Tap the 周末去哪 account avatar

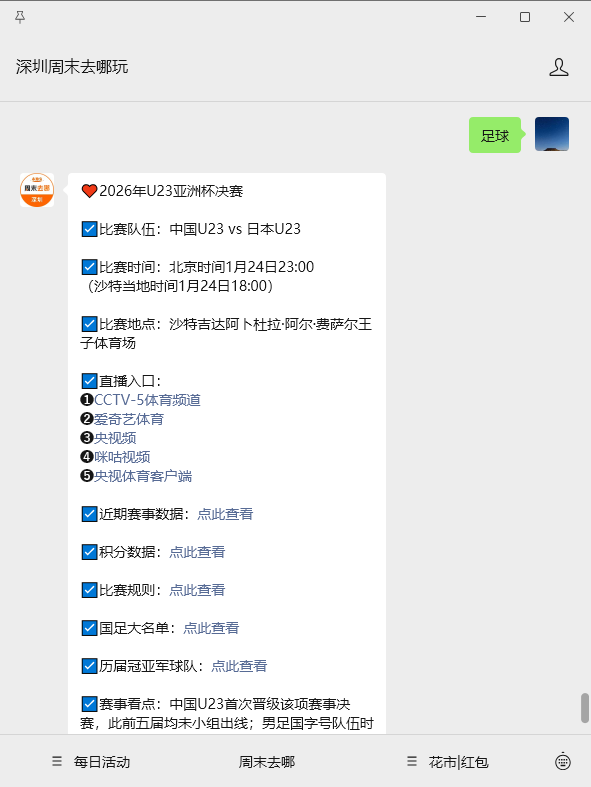pos(37,190)
